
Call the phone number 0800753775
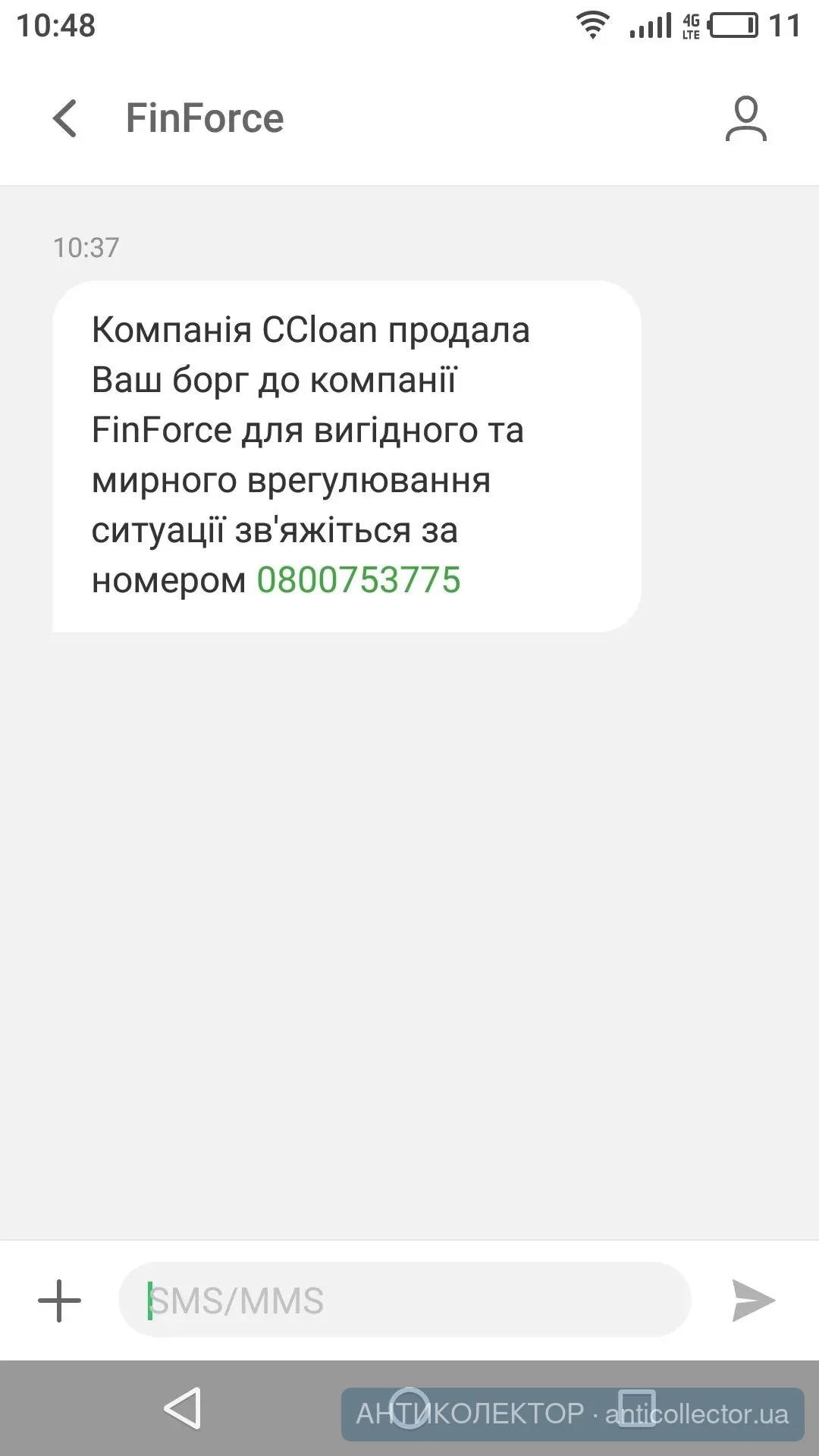359,581
